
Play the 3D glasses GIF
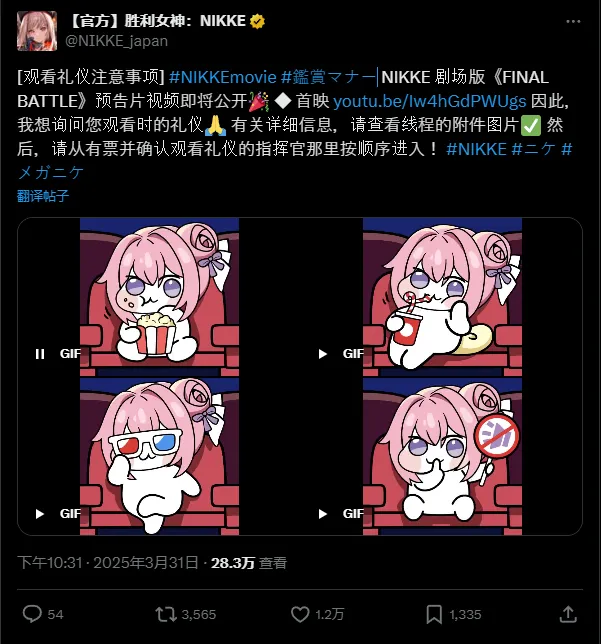click(x=40, y=513)
